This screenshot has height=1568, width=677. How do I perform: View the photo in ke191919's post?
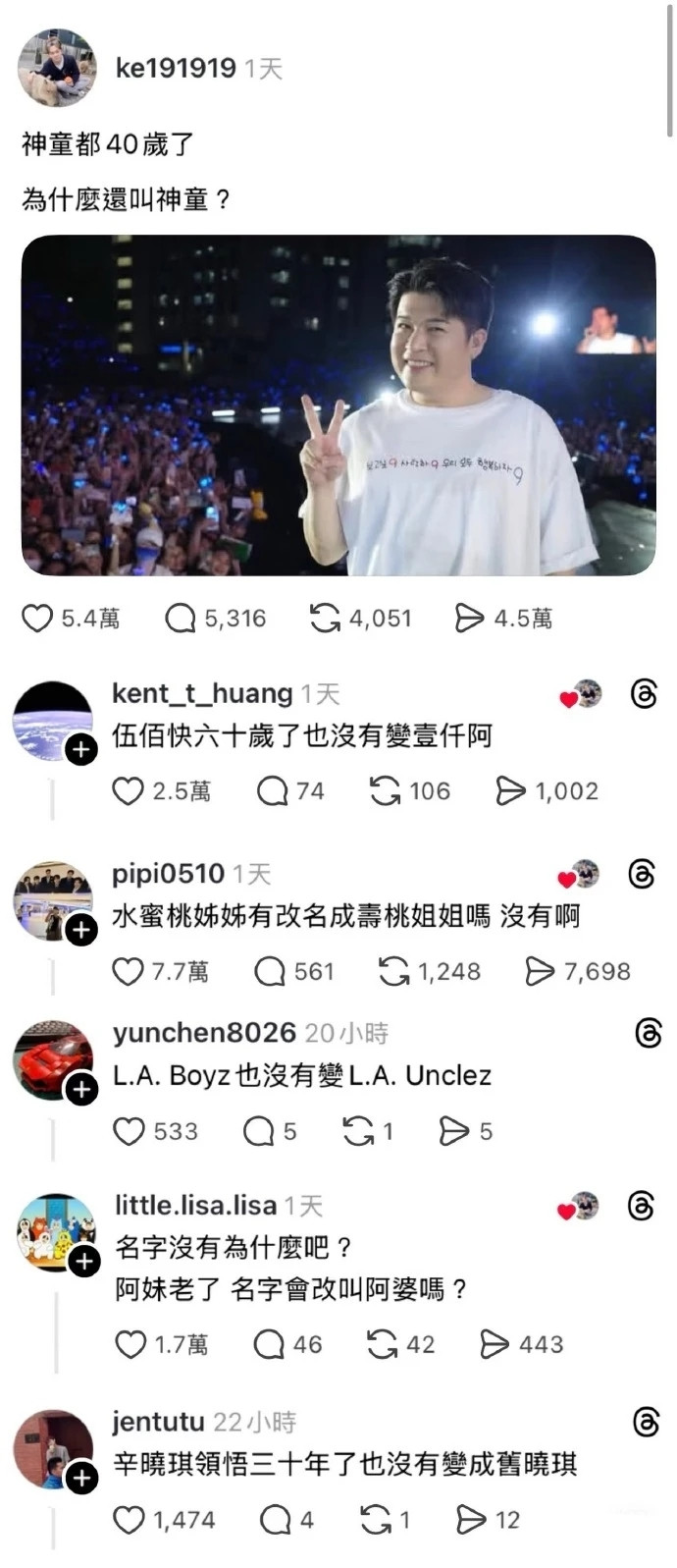[338, 405]
